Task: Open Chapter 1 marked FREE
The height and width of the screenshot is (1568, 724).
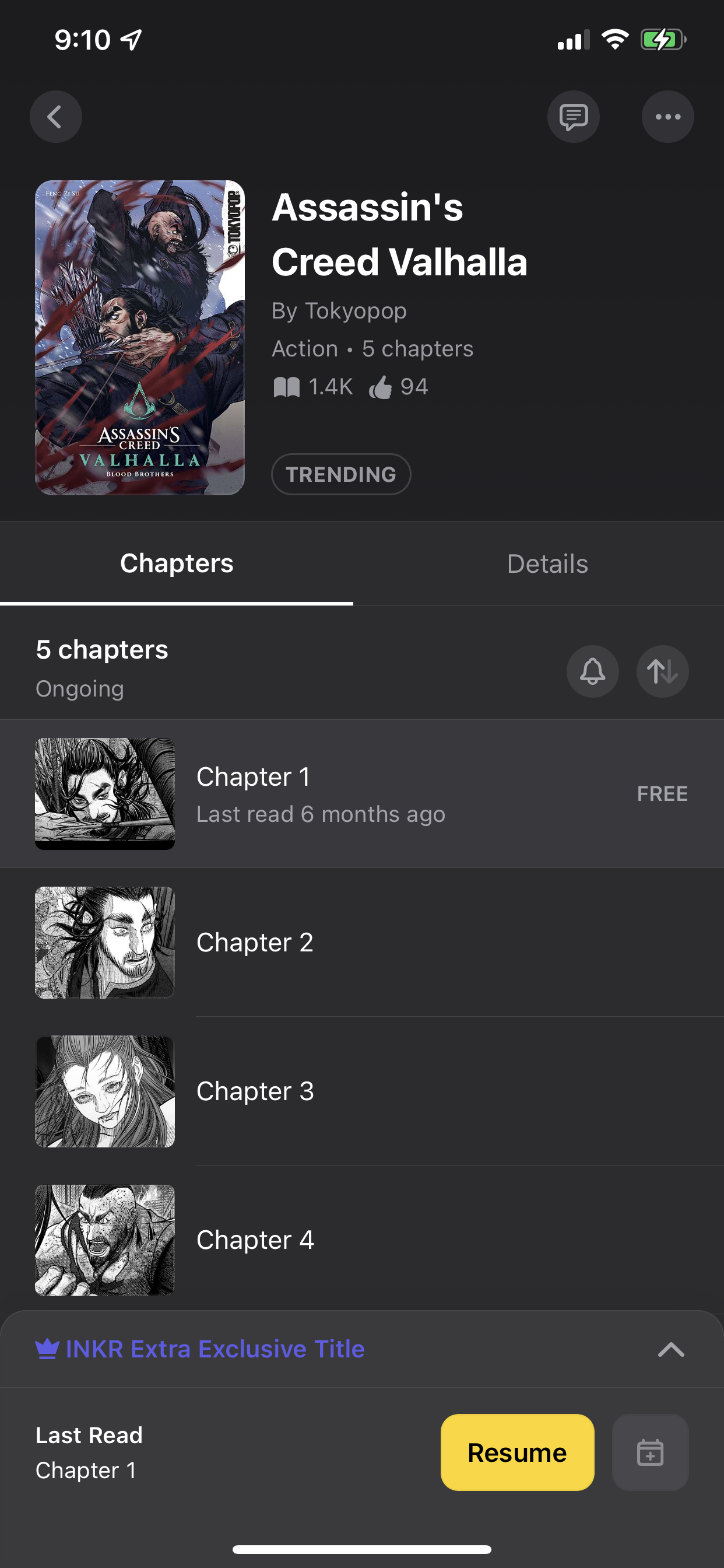Action: point(361,794)
